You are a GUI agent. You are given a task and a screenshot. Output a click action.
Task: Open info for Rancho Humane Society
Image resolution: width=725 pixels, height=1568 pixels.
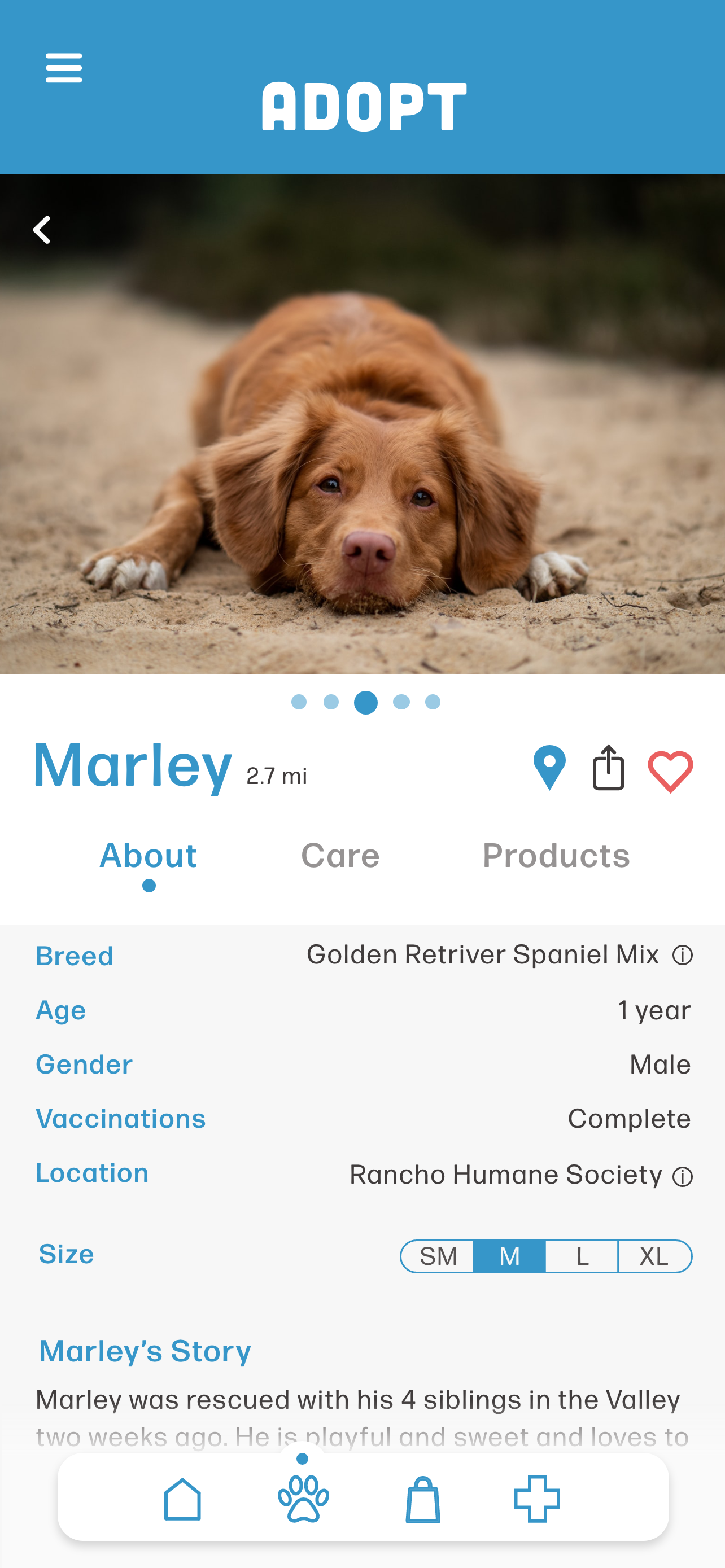683,1177
